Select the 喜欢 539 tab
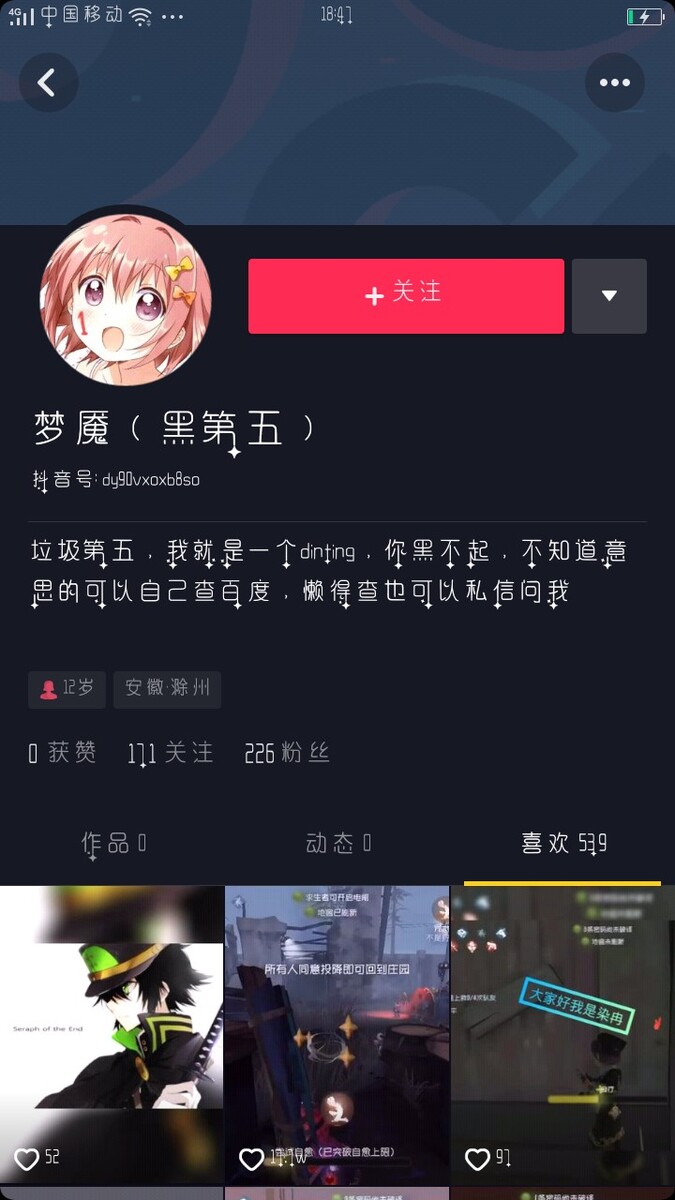 point(563,843)
